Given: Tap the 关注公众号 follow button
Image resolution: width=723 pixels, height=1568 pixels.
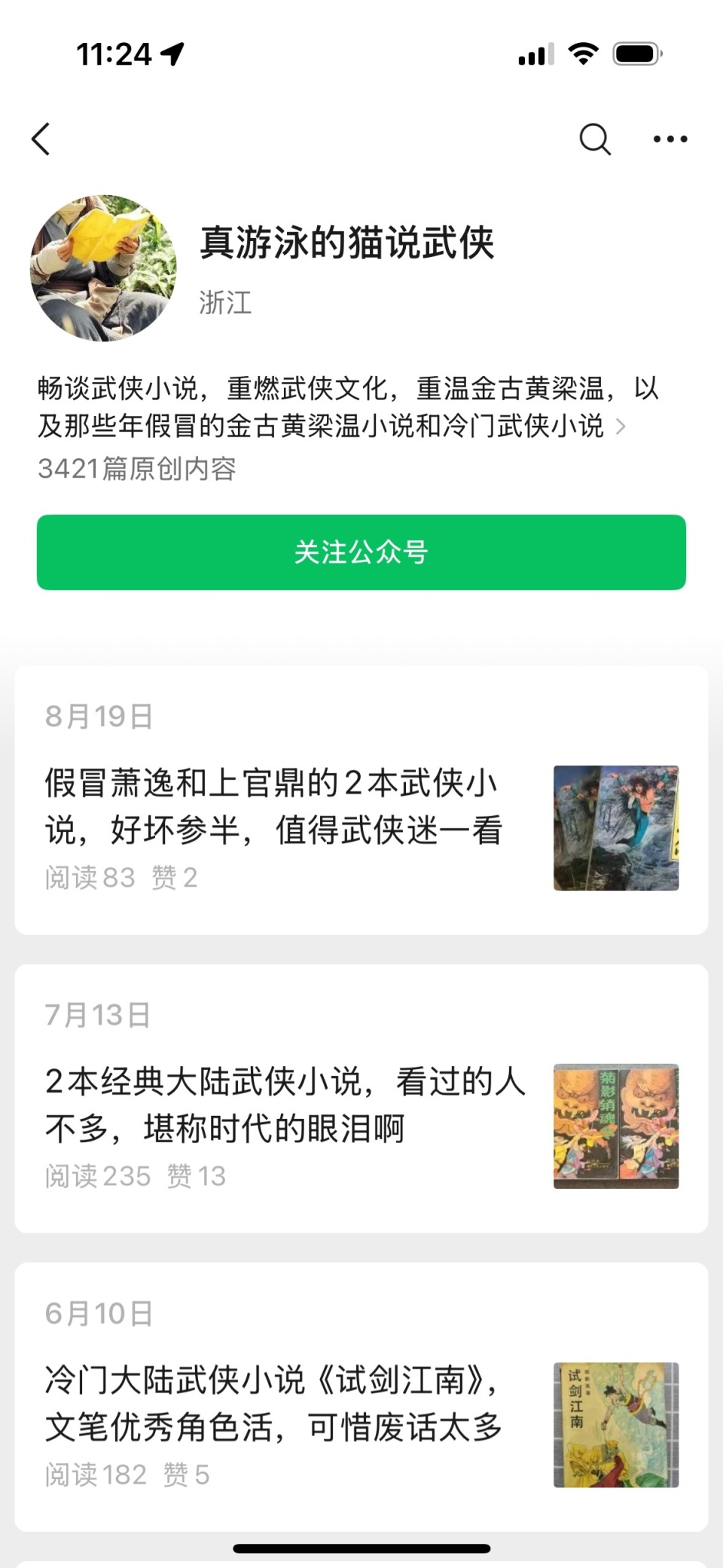Looking at the screenshot, I should point(361,552).
